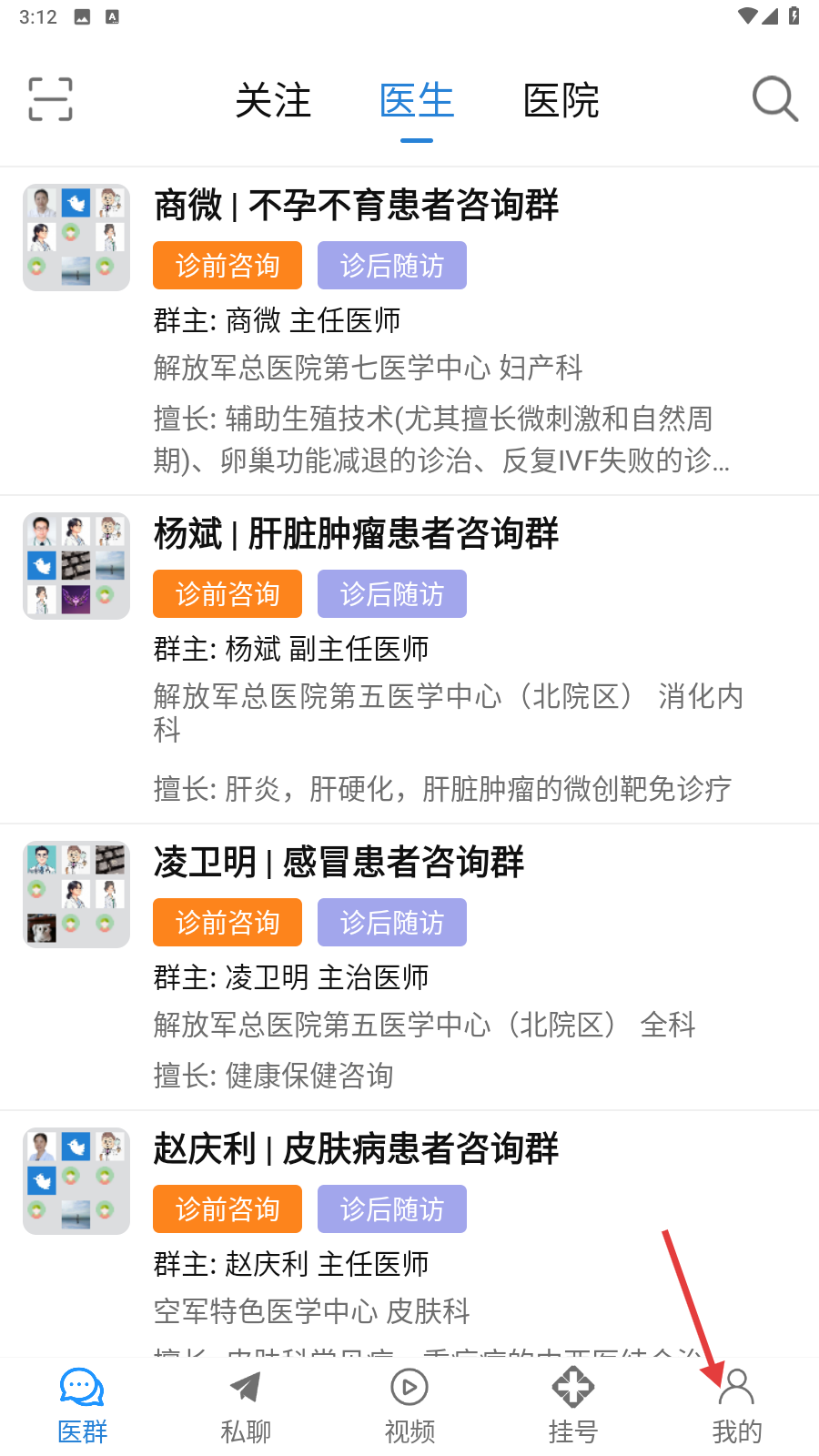Screen dimensions: 819x1456
Task: Go to the 私聊 tab
Action: (246, 1406)
